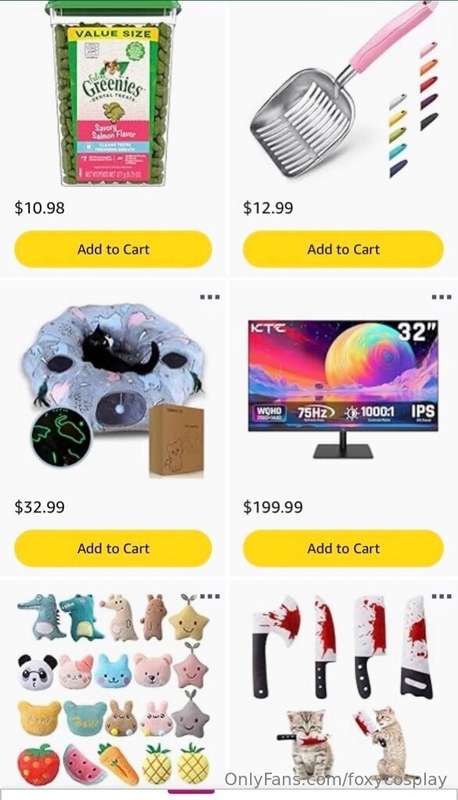Open more options for the plush toys set

point(210,596)
